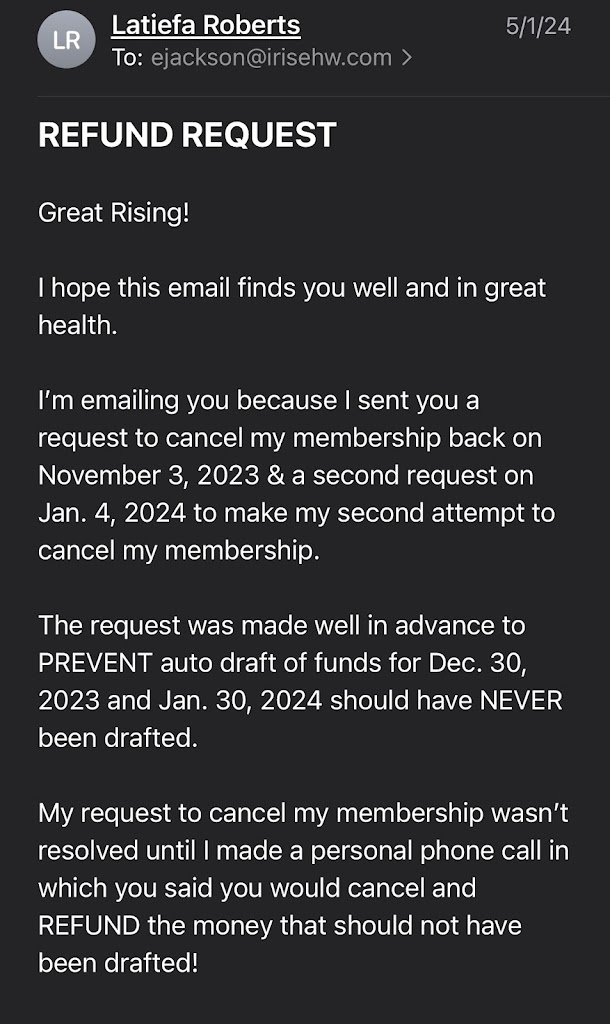Open Latiefa Roberts' sender contact details
610x1024 pixels.
coord(206,25)
